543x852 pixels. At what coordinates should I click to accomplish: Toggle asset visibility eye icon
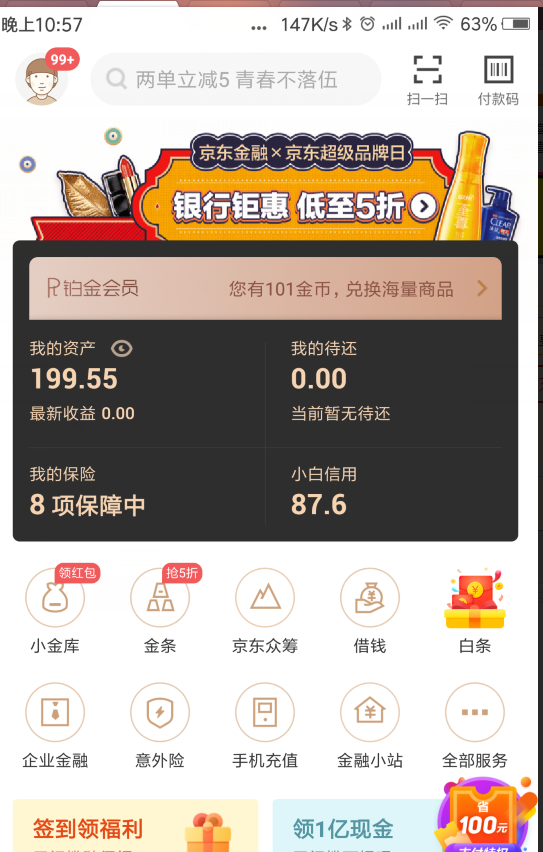click(122, 348)
